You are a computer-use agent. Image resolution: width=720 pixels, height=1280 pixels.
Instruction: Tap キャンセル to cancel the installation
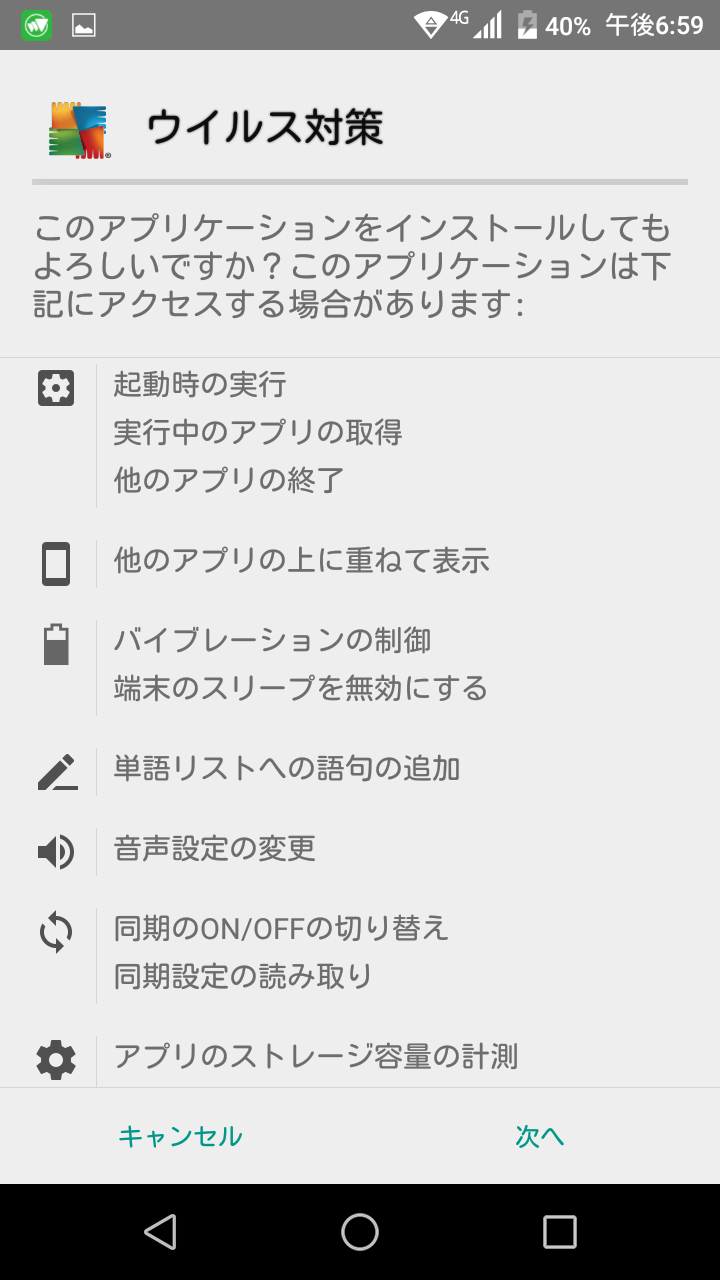(180, 1136)
